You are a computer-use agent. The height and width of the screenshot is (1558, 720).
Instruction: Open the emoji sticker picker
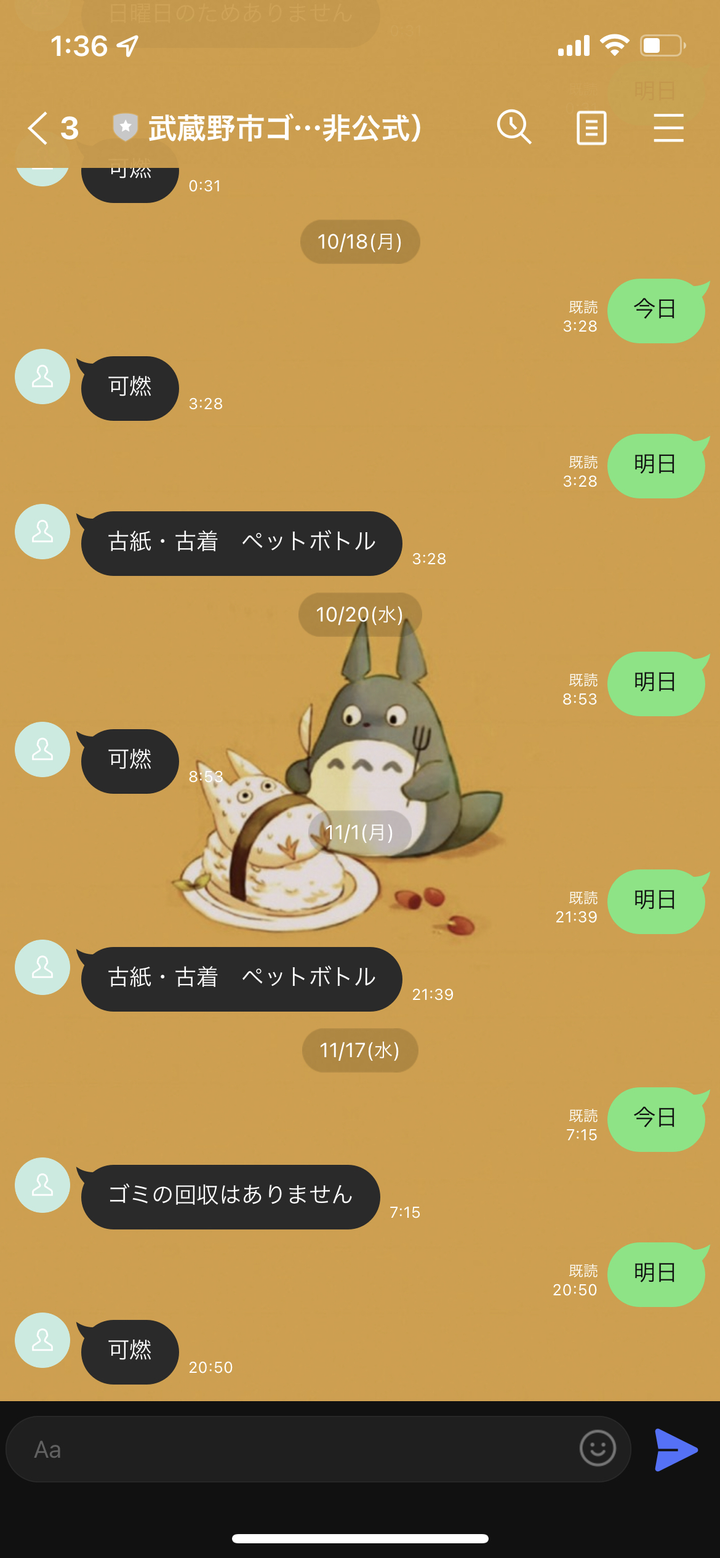pyautogui.click(x=598, y=1448)
